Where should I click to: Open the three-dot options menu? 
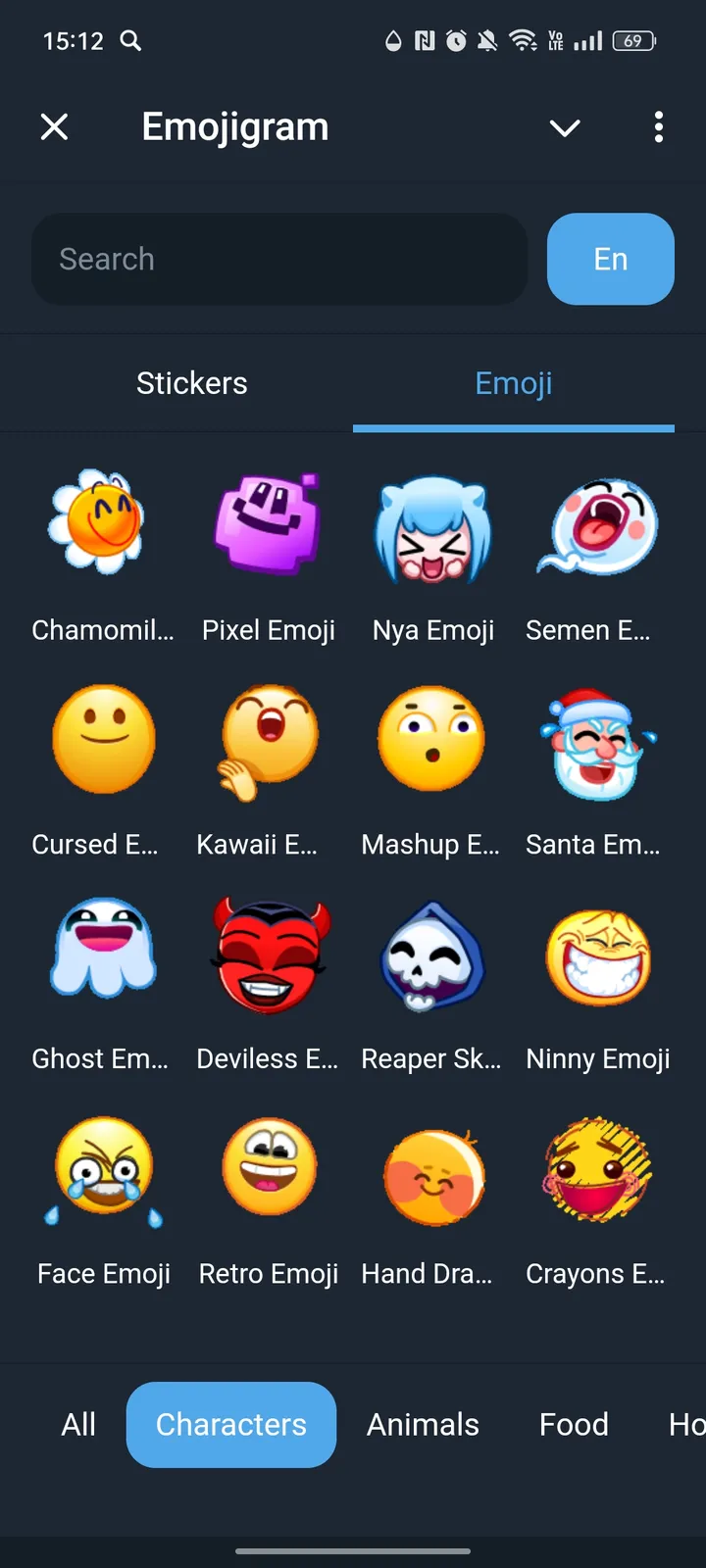(659, 127)
